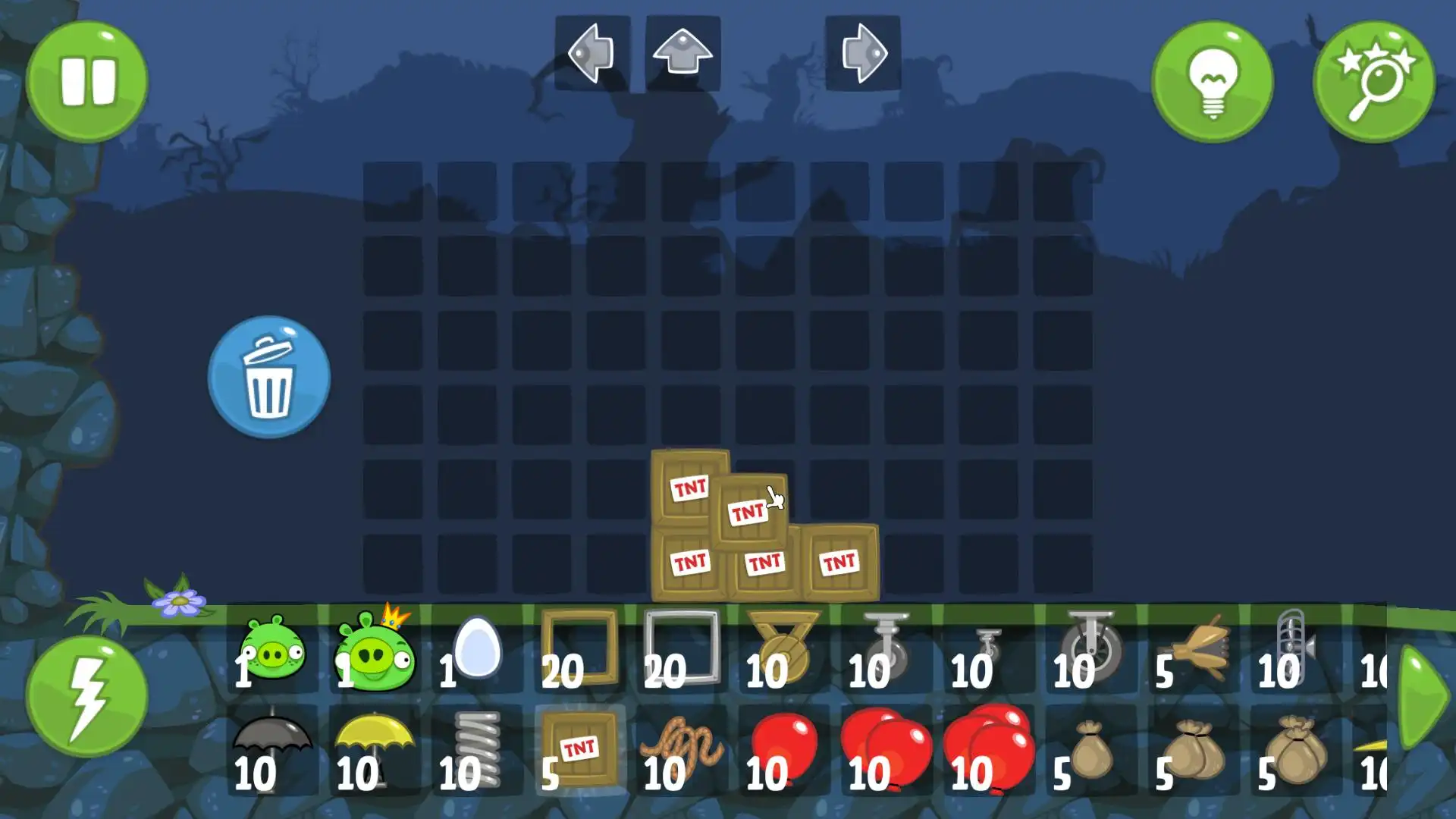Select the green pig part

click(273, 651)
